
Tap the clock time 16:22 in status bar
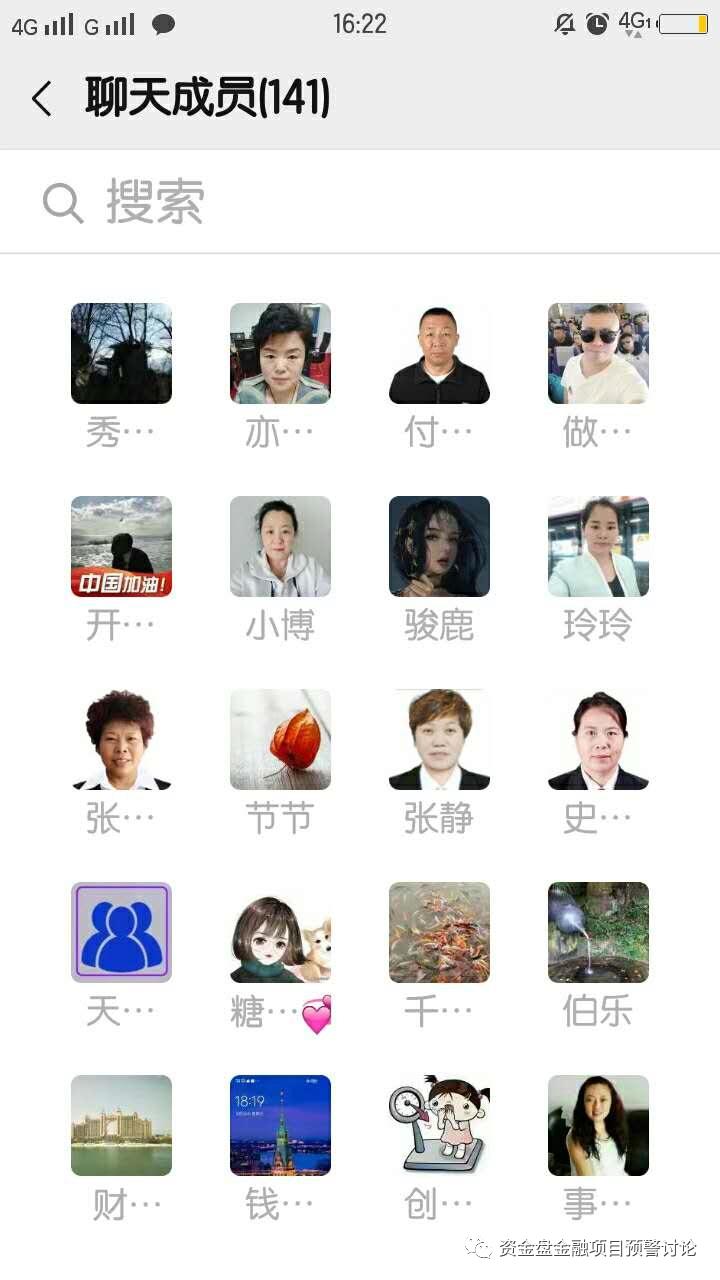(x=360, y=24)
